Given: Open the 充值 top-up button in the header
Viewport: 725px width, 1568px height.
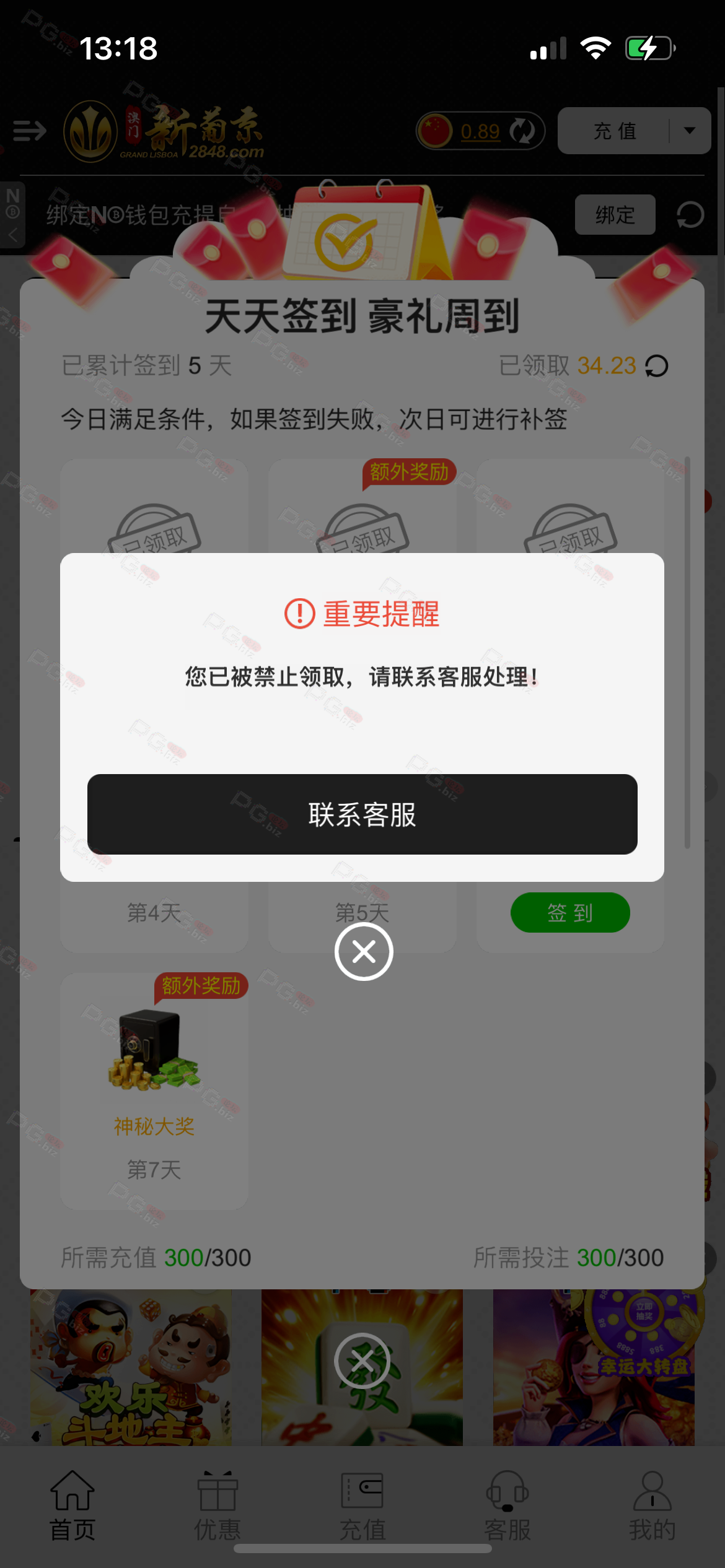Looking at the screenshot, I should 615,131.
